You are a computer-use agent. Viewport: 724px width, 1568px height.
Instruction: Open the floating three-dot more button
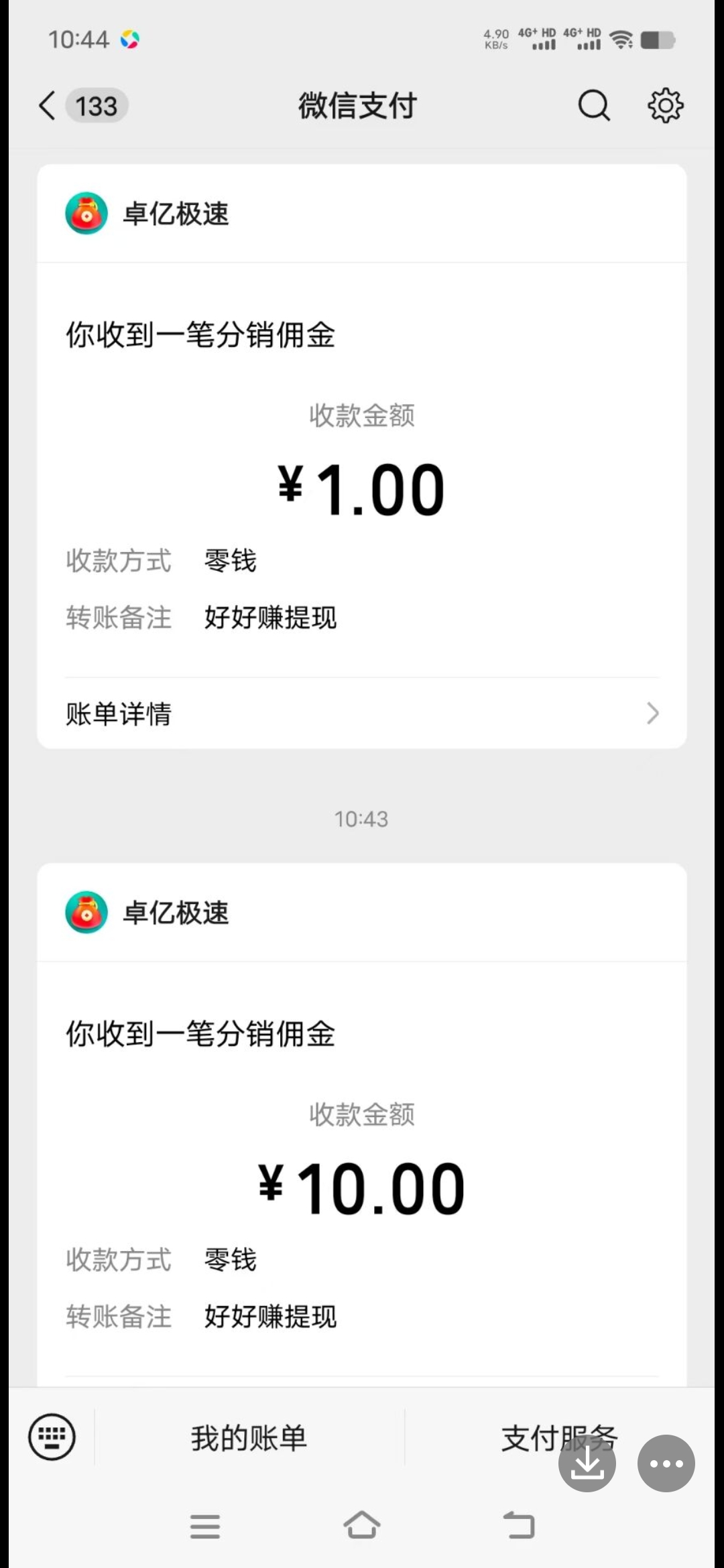(x=666, y=1463)
